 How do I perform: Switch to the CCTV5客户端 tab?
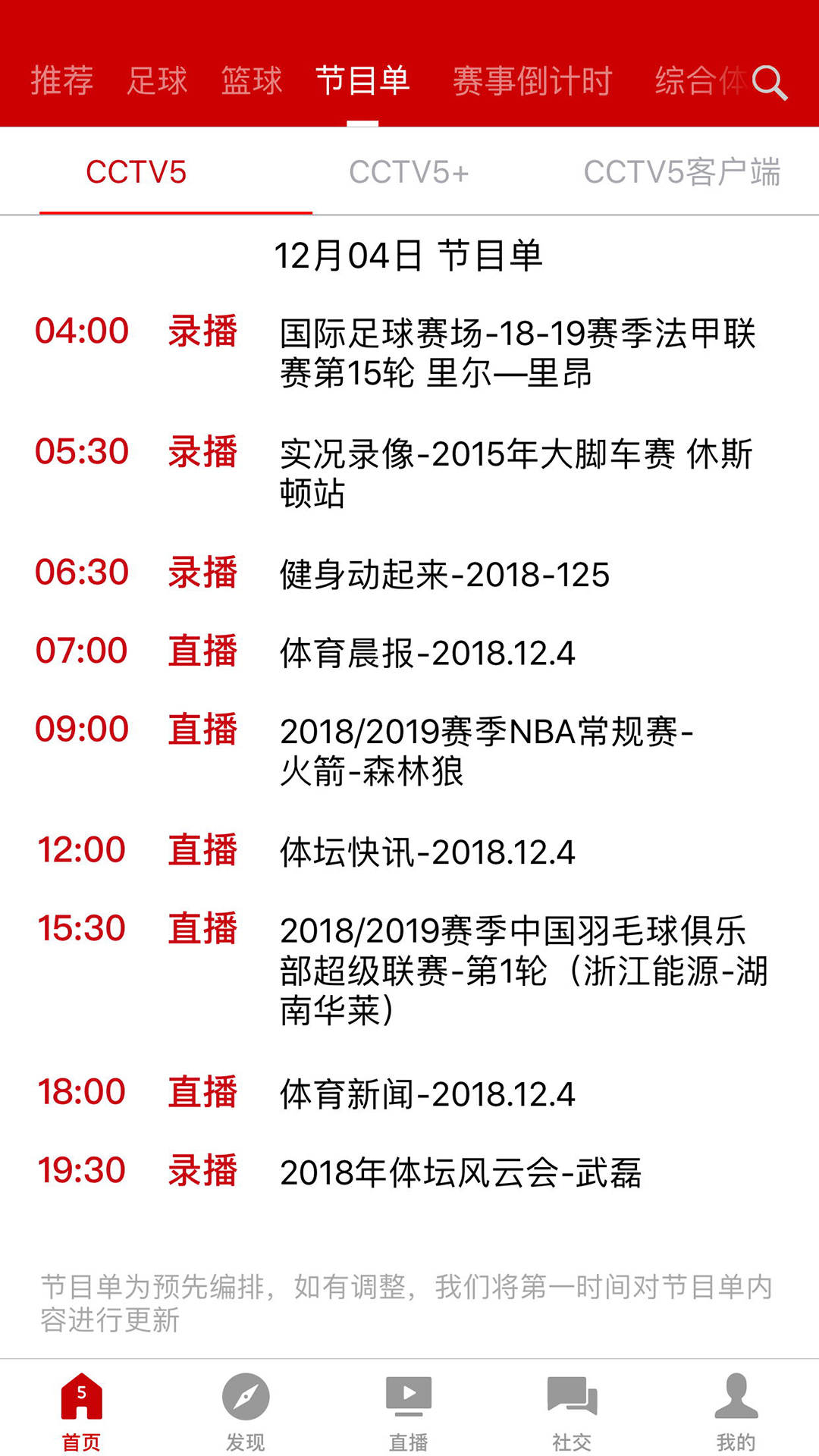tap(684, 173)
